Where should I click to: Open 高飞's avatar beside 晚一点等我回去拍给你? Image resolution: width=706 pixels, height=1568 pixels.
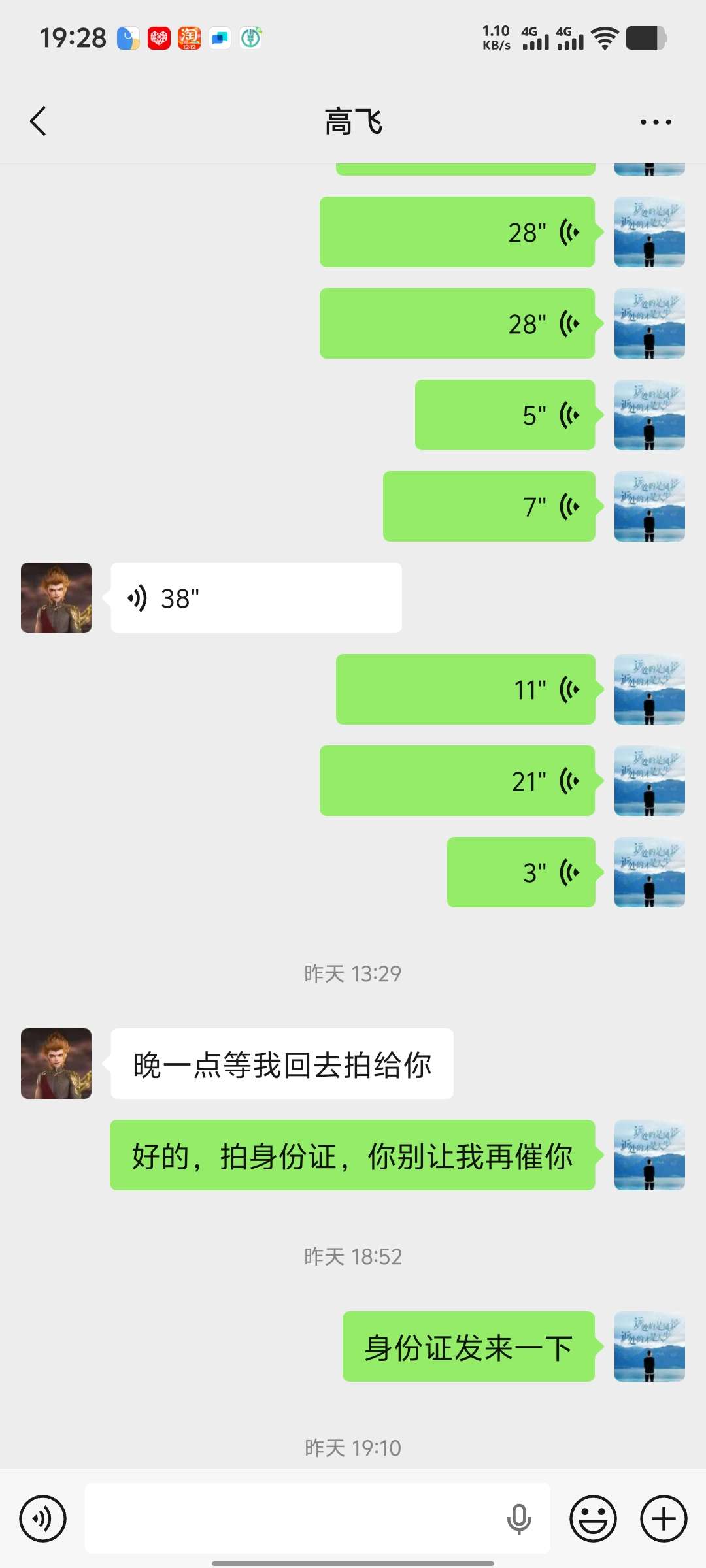point(56,1064)
